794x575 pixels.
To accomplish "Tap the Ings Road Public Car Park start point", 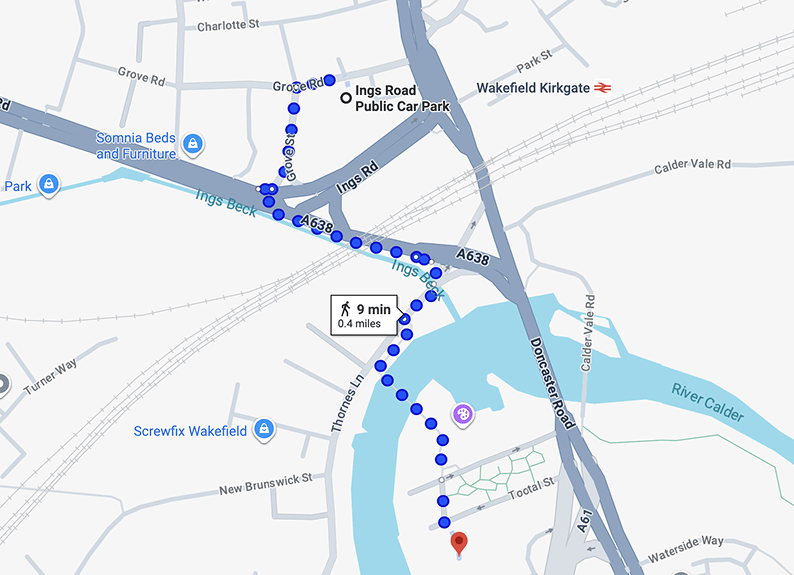I will [346, 98].
